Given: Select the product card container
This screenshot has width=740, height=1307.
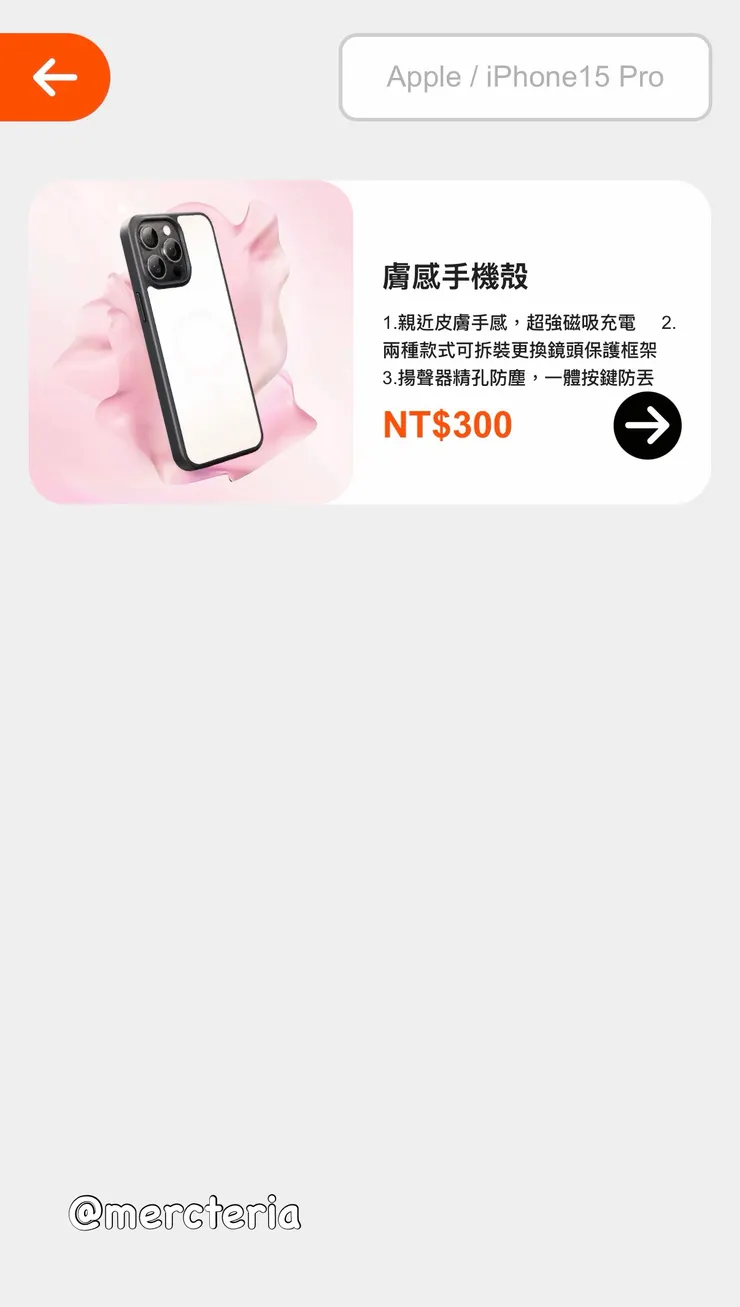Looking at the screenshot, I should 370,340.
